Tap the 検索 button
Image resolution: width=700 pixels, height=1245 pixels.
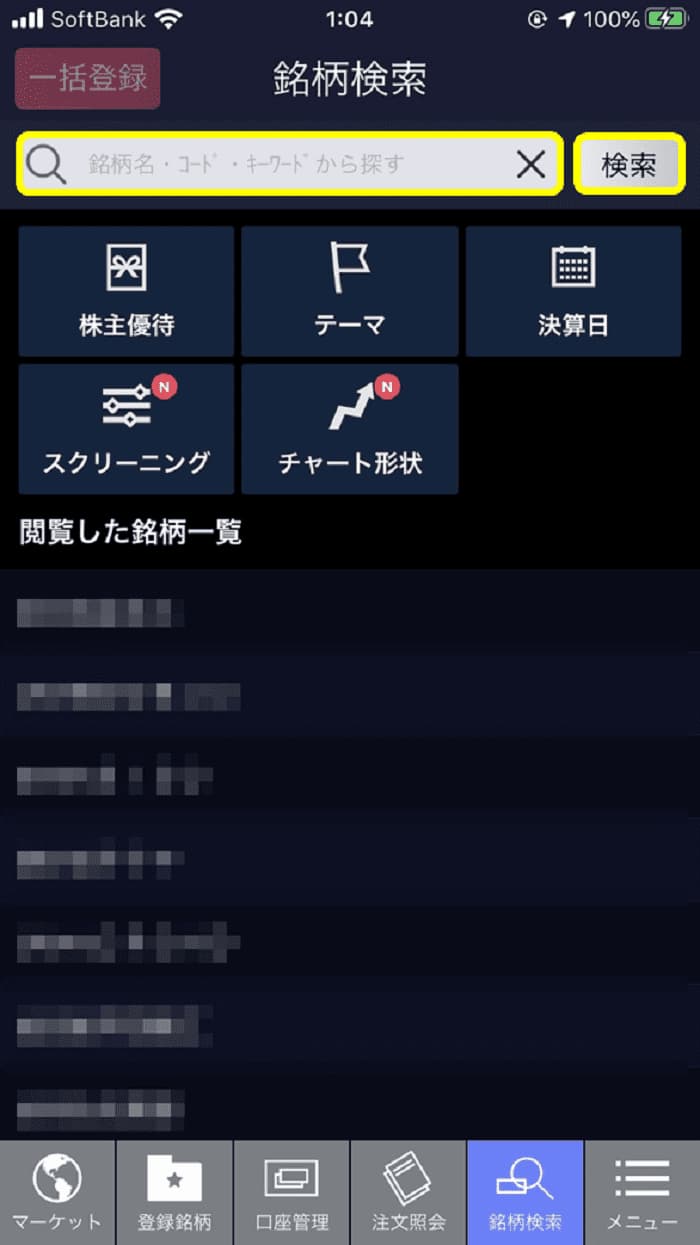coord(629,164)
